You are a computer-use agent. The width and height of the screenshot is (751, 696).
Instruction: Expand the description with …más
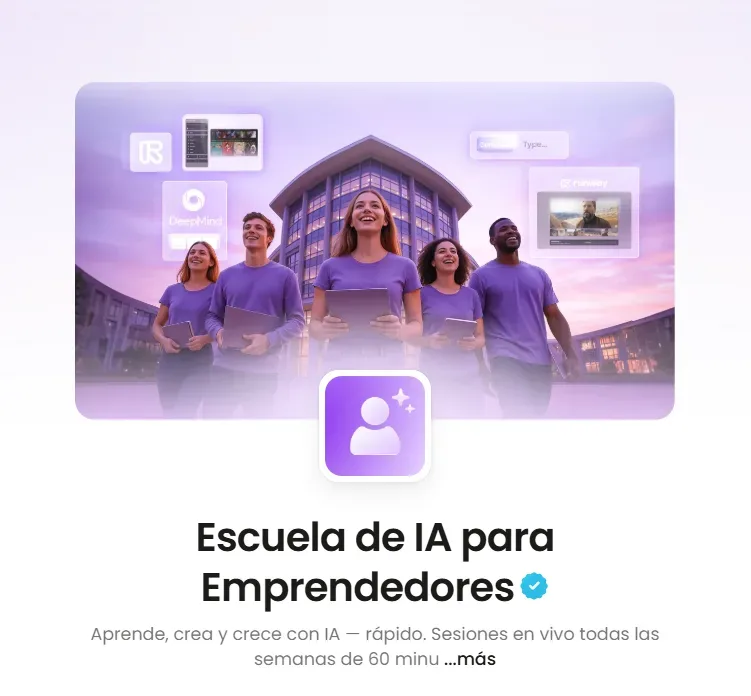click(470, 659)
